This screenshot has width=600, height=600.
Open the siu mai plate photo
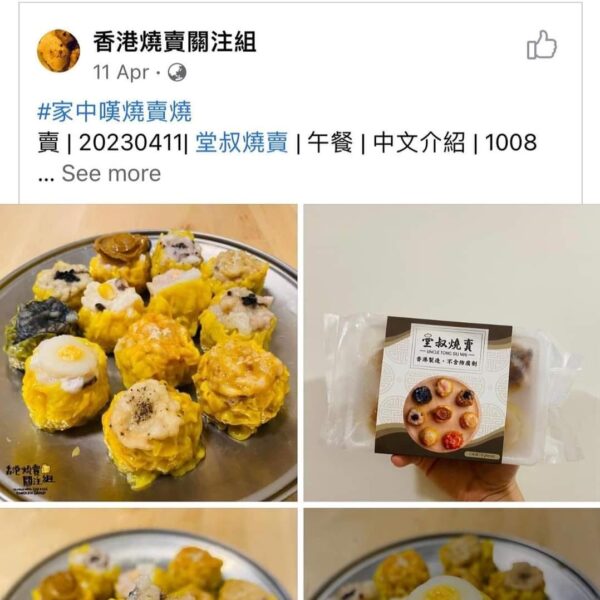148,352
